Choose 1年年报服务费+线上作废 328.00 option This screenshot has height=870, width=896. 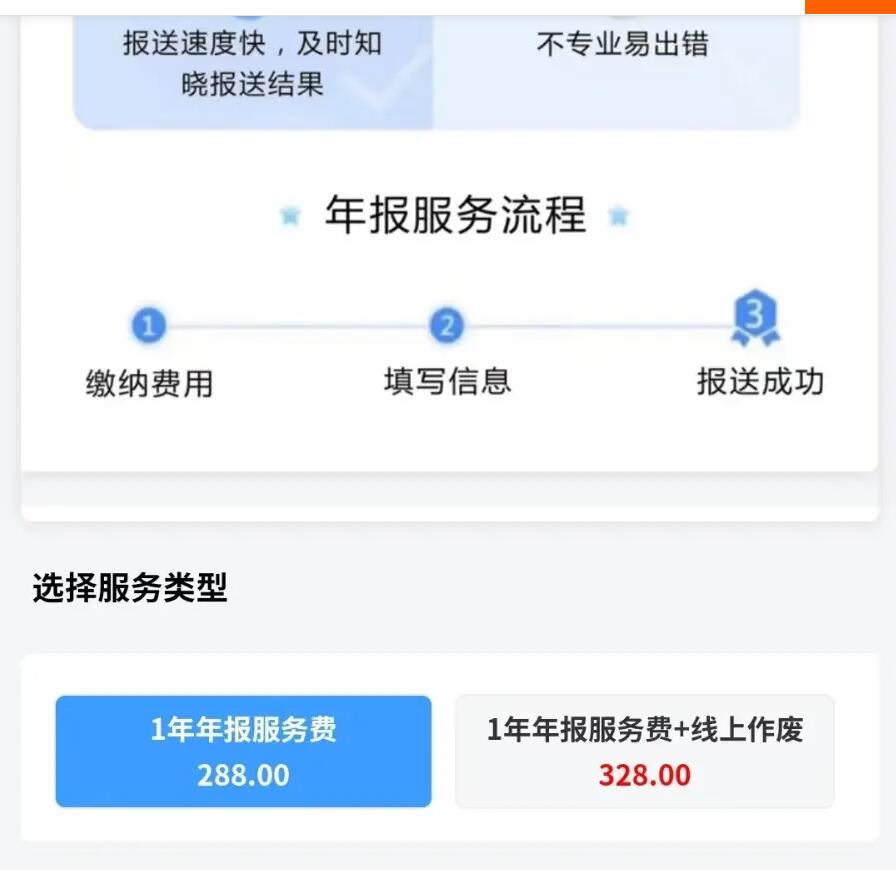click(x=644, y=751)
